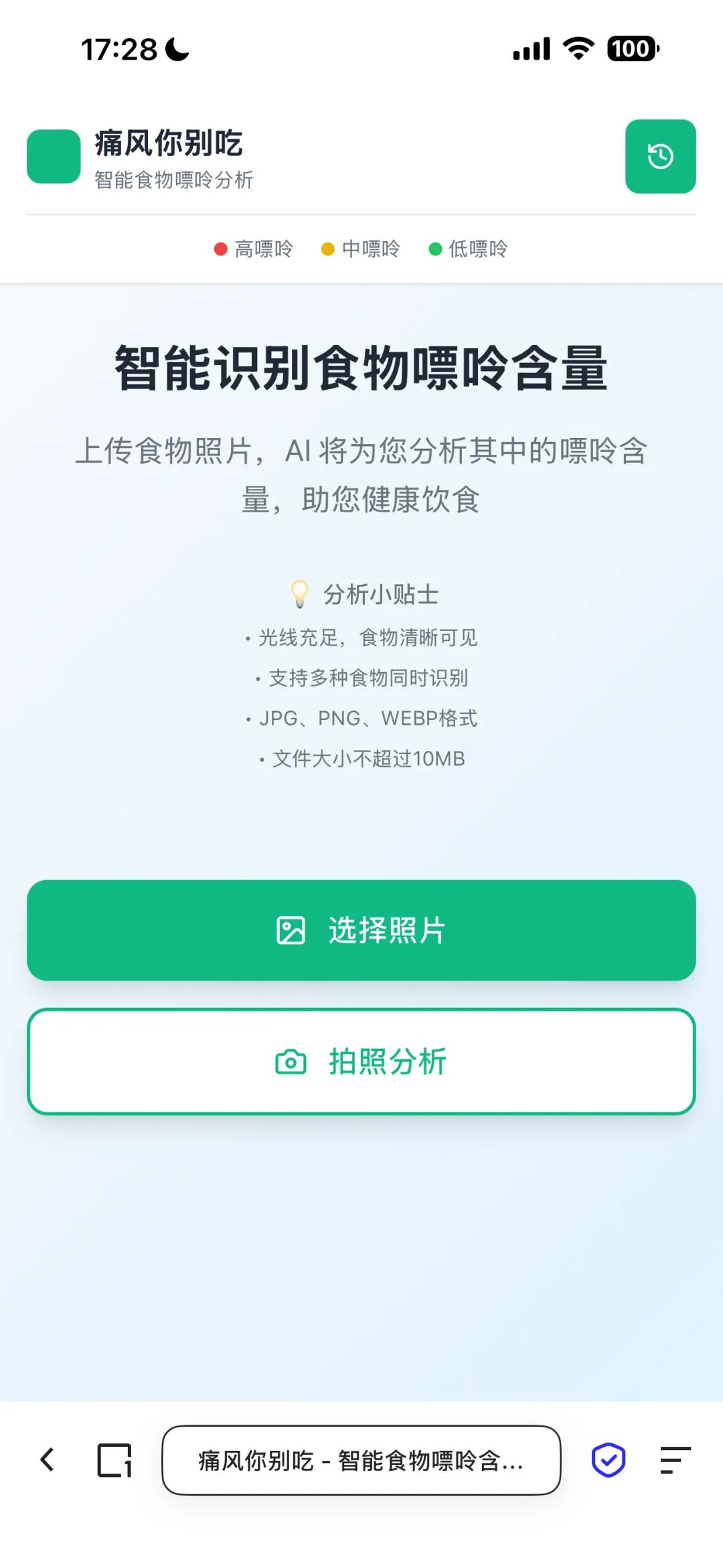Tap the address bar showing 痛风你别吃
Image resolution: width=723 pixels, height=1568 pixels.
pyautogui.click(x=361, y=1460)
